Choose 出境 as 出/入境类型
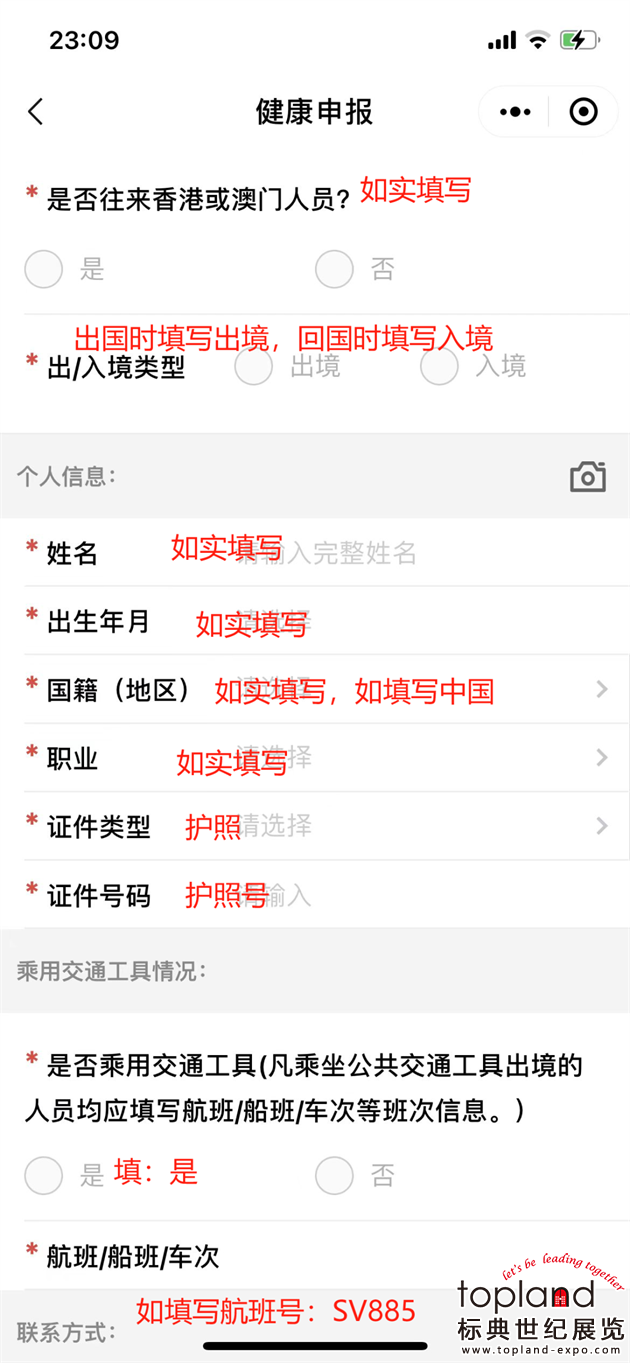630x1363 pixels. [254, 367]
